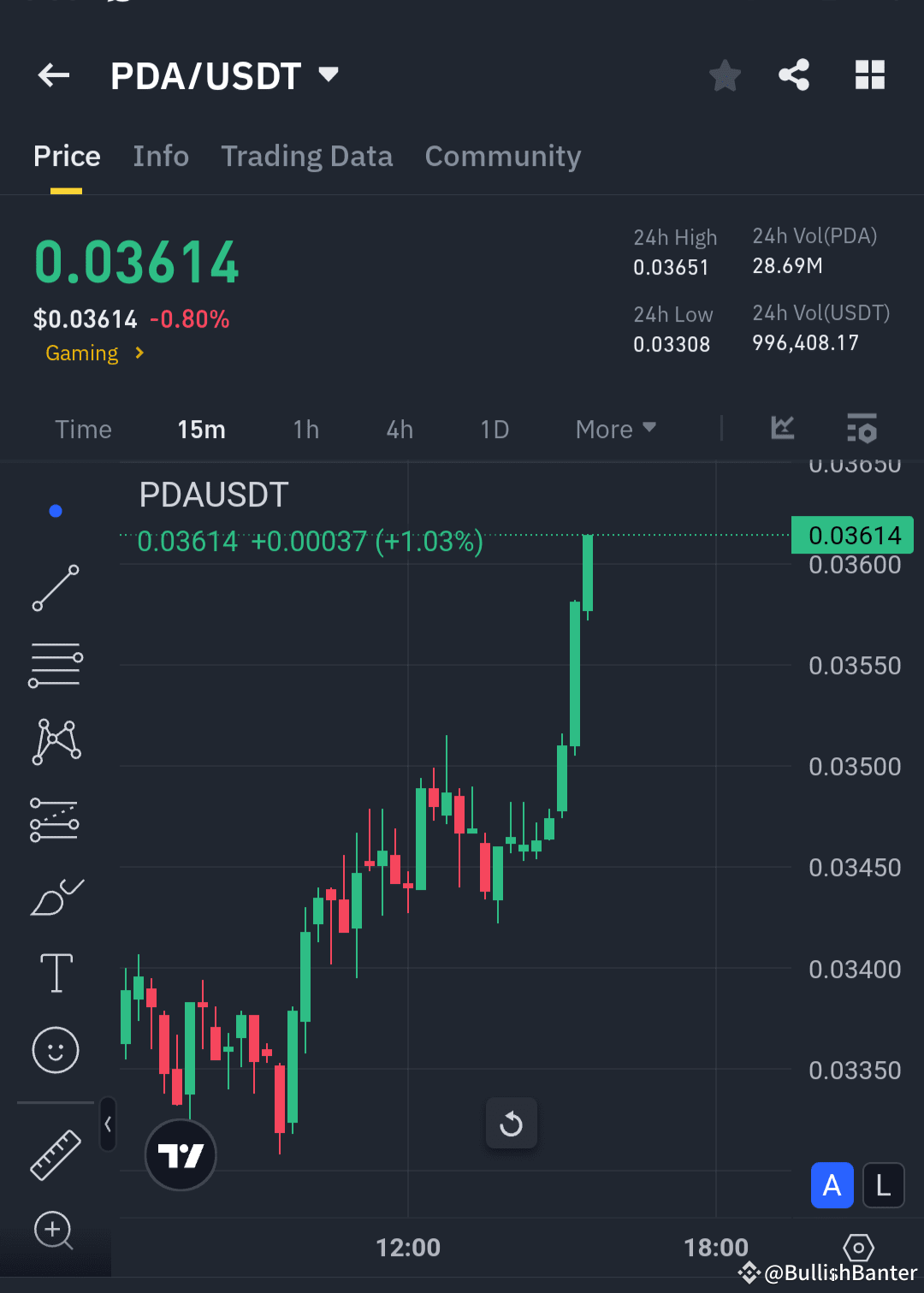
Task: Select the trend line drawing tool
Action: [56, 588]
